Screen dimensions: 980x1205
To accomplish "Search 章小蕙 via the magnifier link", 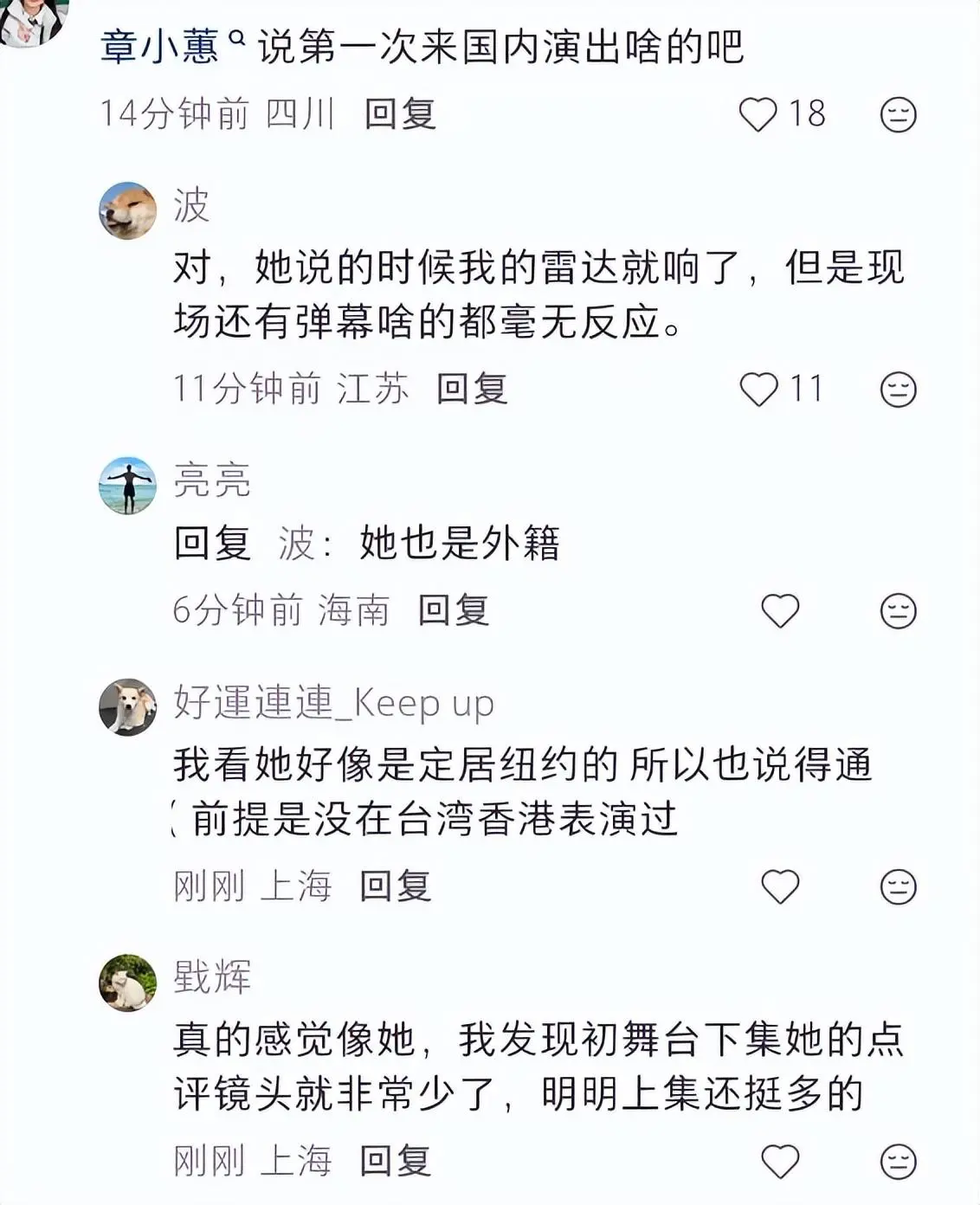I will 236,38.
